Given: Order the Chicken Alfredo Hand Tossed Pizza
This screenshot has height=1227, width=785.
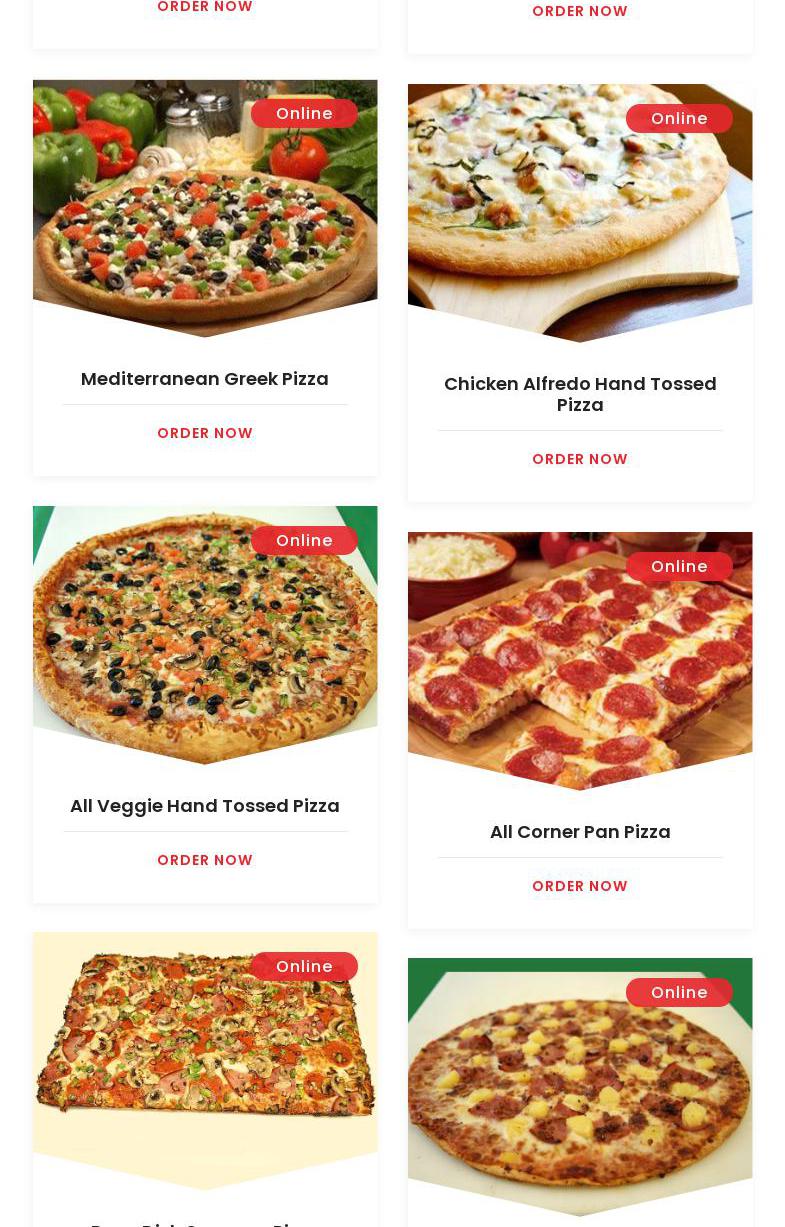Looking at the screenshot, I should click(x=580, y=459).
